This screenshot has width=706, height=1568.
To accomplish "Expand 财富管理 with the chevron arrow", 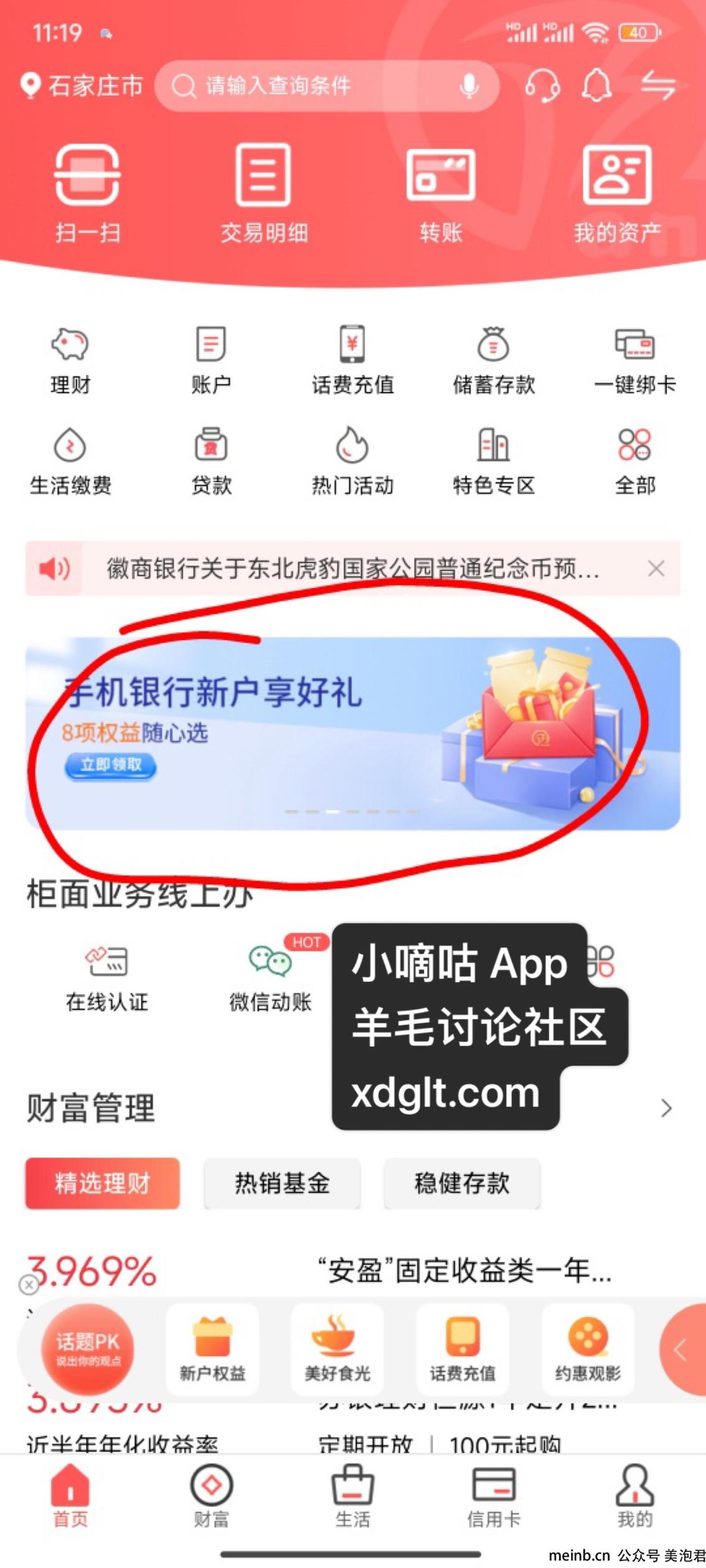I will coord(666,1108).
